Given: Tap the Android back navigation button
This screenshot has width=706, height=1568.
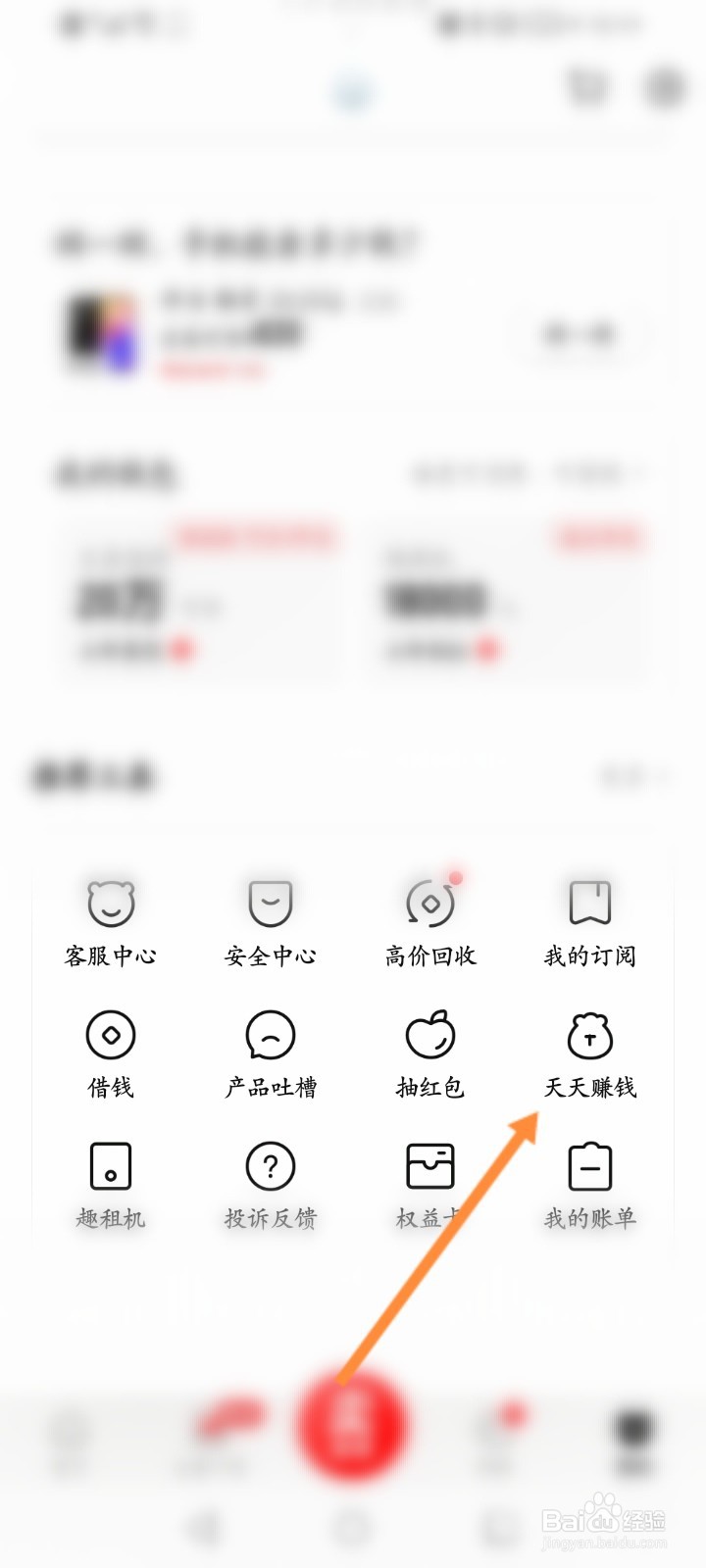Looking at the screenshot, I should [x=202, y=1525].
